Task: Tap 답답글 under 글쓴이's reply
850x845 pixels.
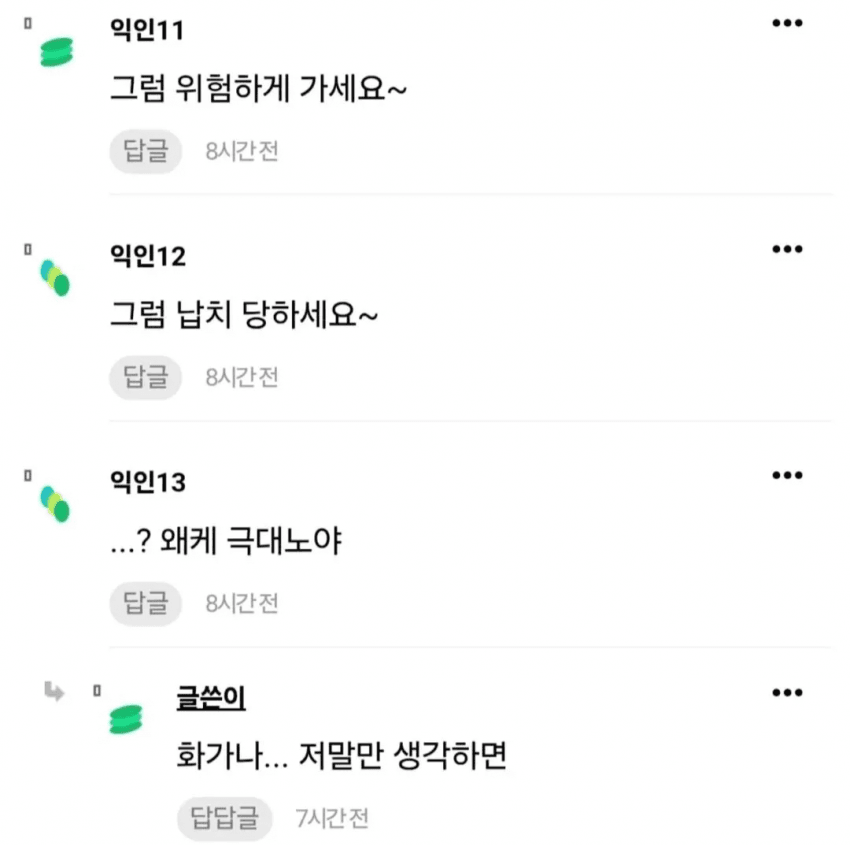Action: click(x=225, y=819)
